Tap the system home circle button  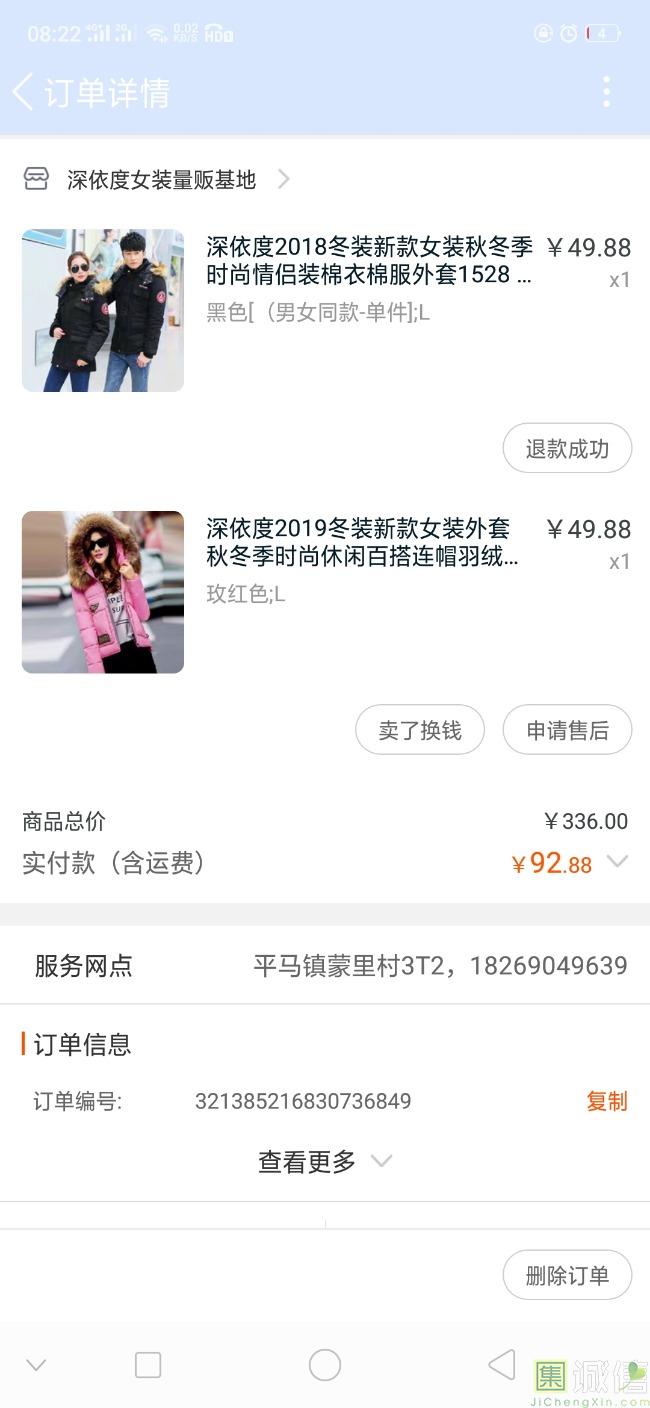click(x=325, y=1365)
